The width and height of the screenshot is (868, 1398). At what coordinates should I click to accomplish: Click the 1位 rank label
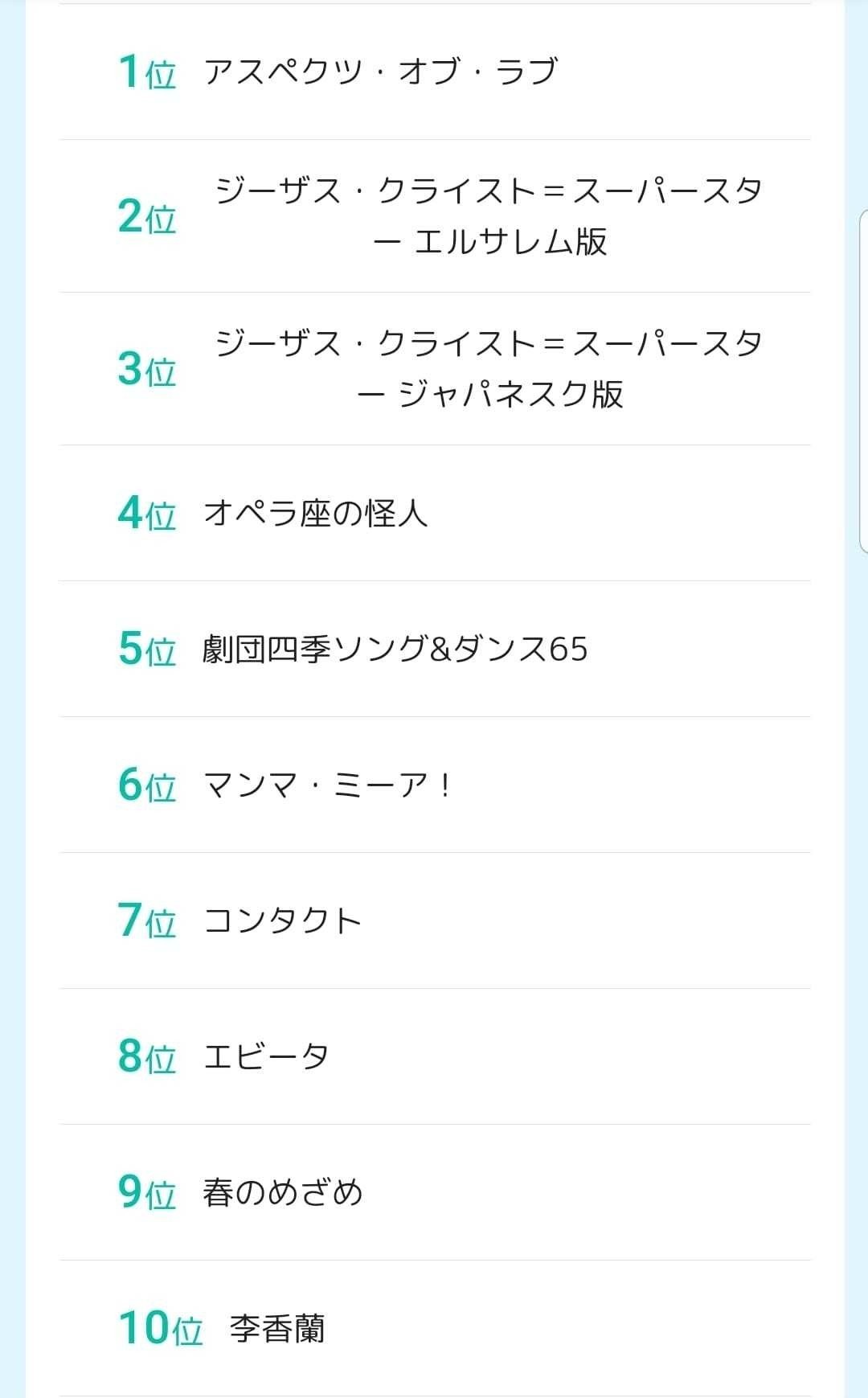[x=145, y=72]
